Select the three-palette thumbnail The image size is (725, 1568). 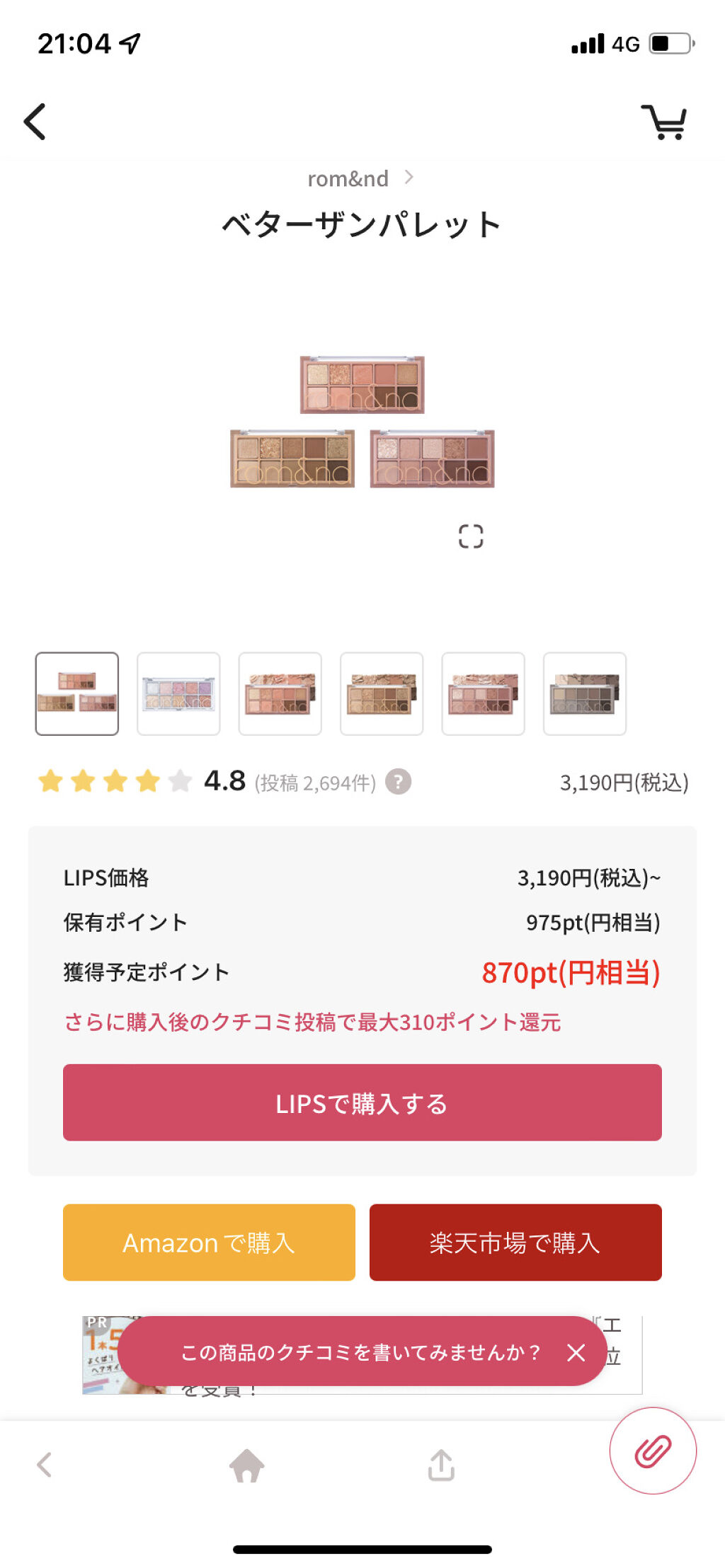click(x=77, y=693)
